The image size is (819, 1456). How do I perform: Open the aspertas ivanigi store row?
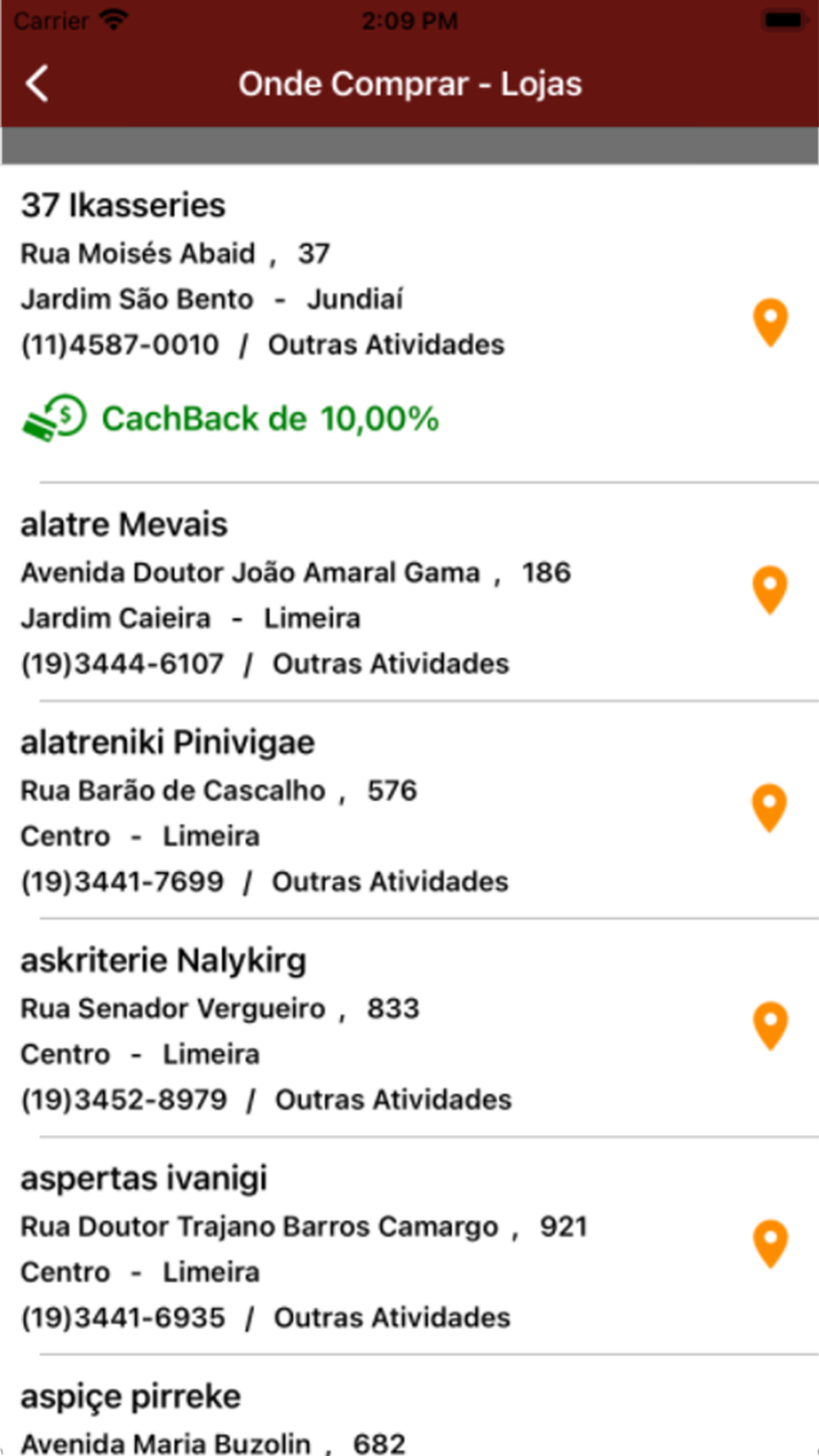click(409, 1246)
